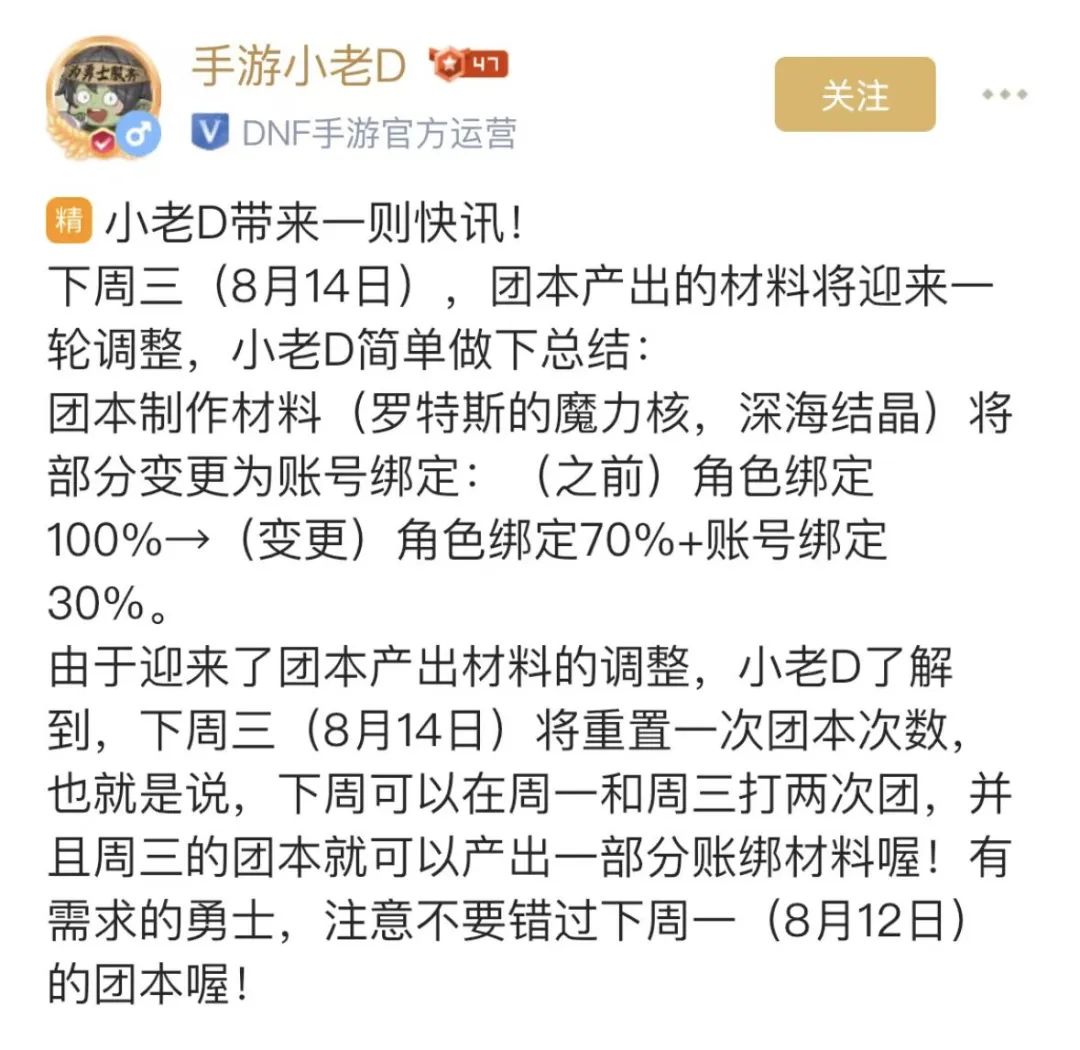Open 手游小老D's profile avatar
The width and height of the screenshot is (1080, 1050).
(x=103, y=97)
